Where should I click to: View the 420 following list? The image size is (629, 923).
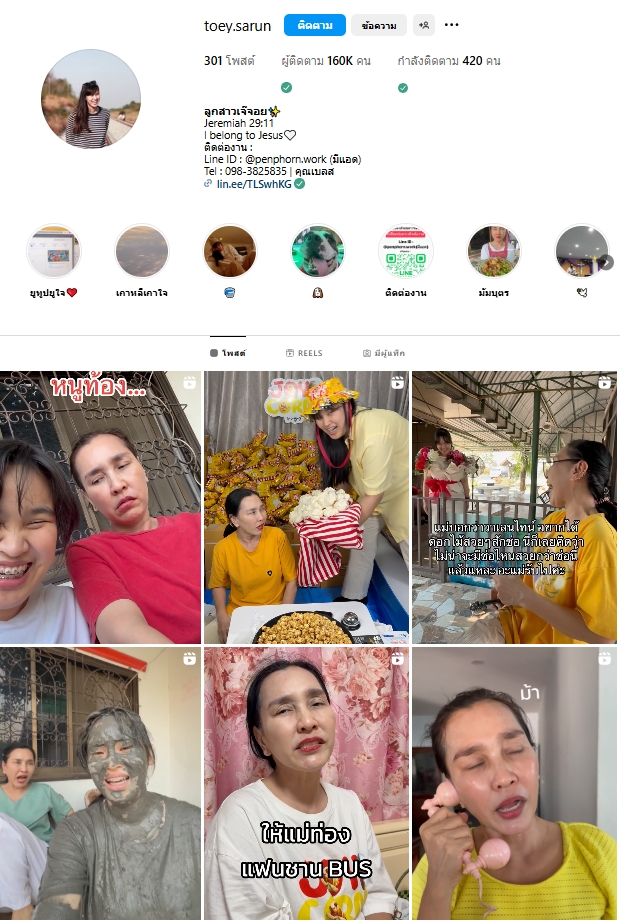(x=449, y=61)
